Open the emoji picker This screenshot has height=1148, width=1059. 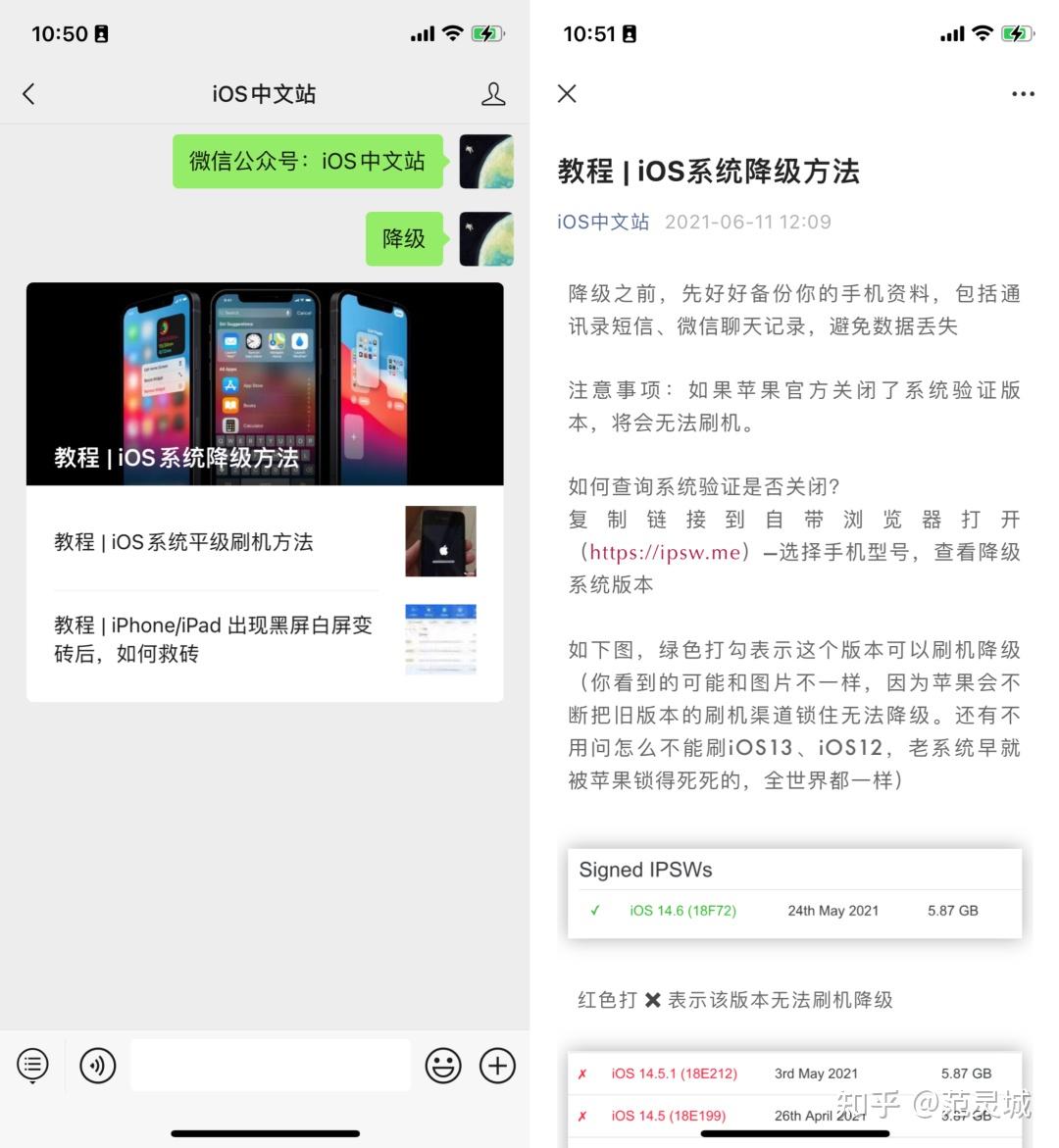pyautogui.click(x=443, y=1066)
